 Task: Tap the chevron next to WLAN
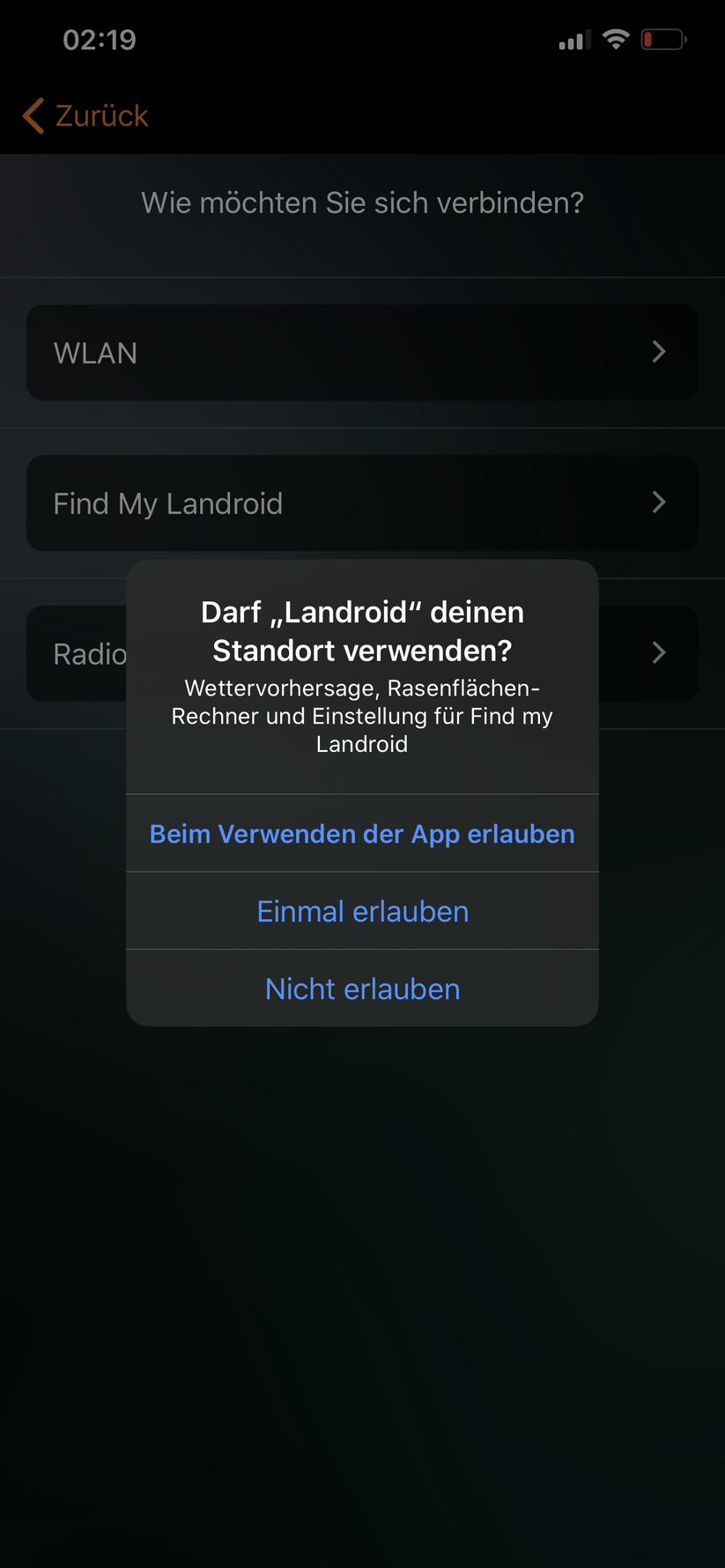tap(658, 351)
